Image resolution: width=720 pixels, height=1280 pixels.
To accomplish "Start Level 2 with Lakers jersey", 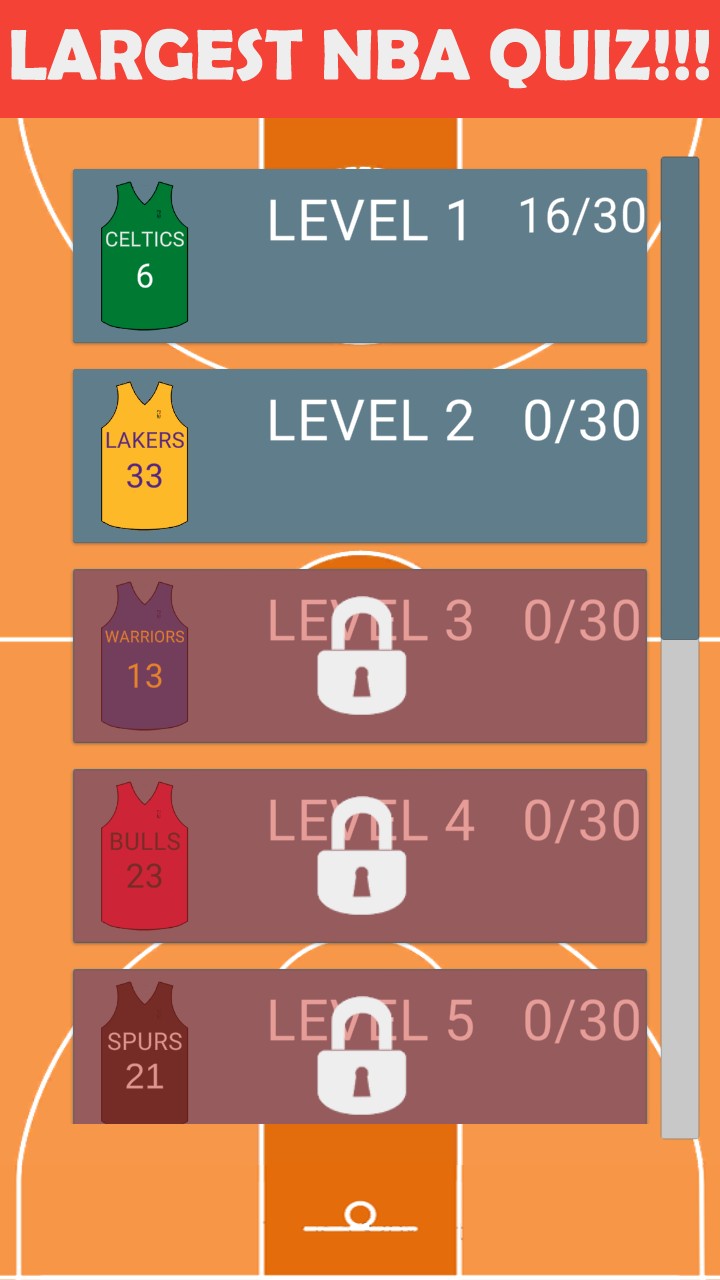I will pyautogui.click(x=360, y=456).
